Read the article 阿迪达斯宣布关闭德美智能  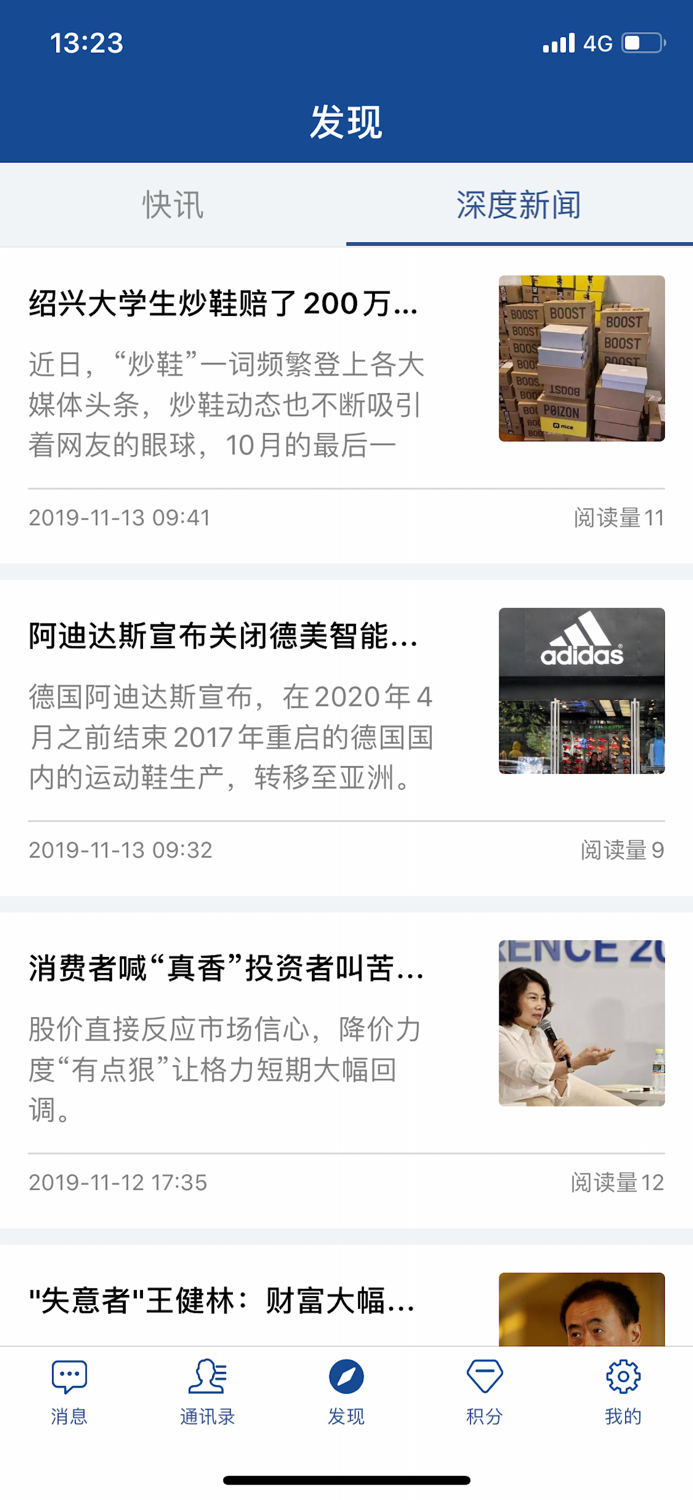point(223,635)
